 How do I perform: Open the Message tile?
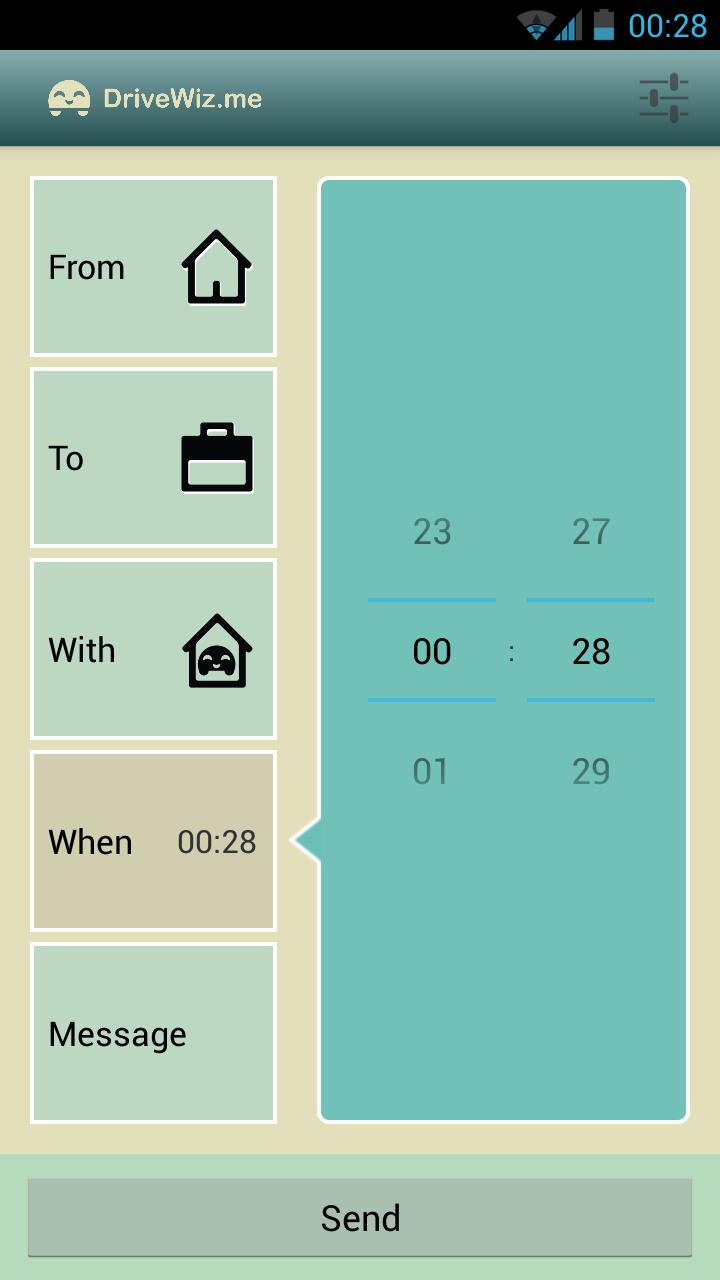[x=154, y=1033]
